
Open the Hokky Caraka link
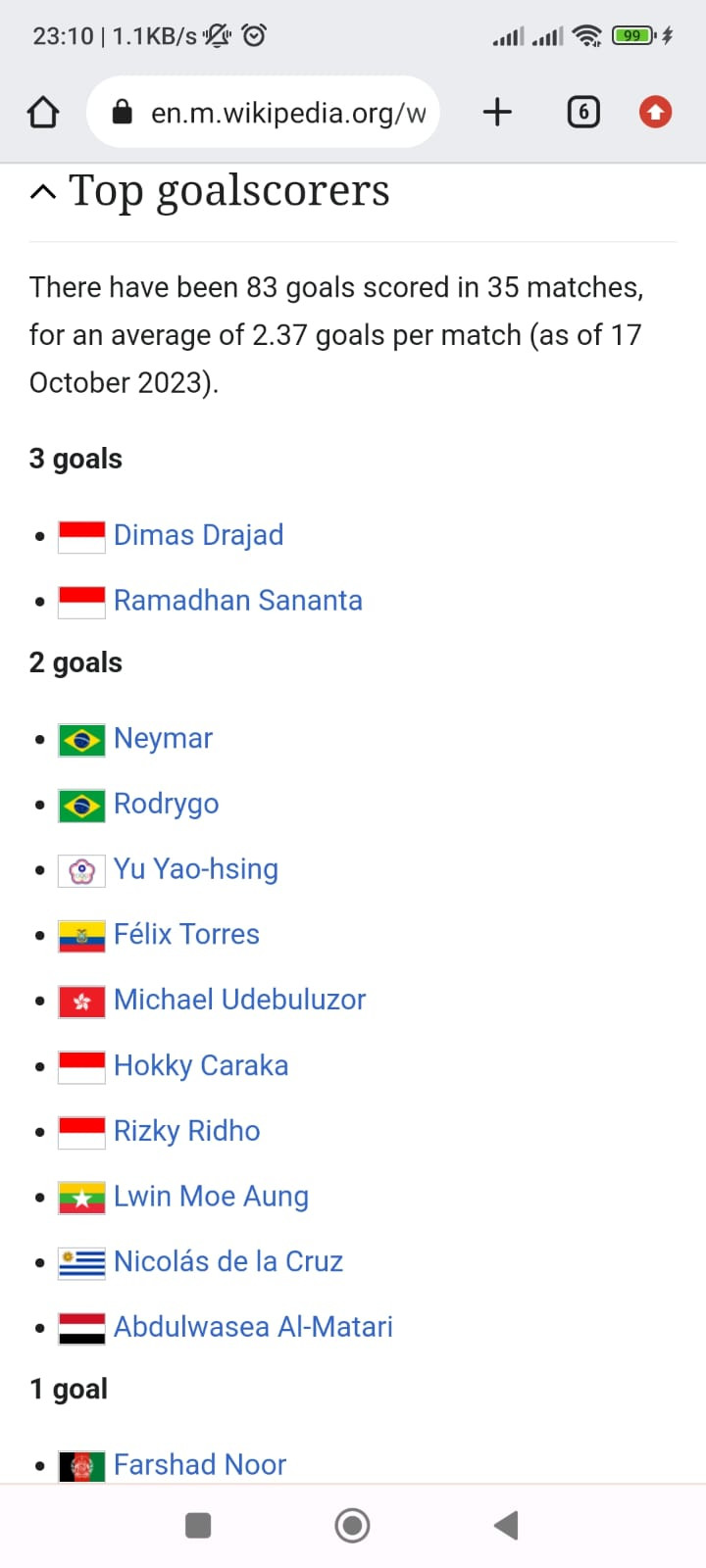201,1065
